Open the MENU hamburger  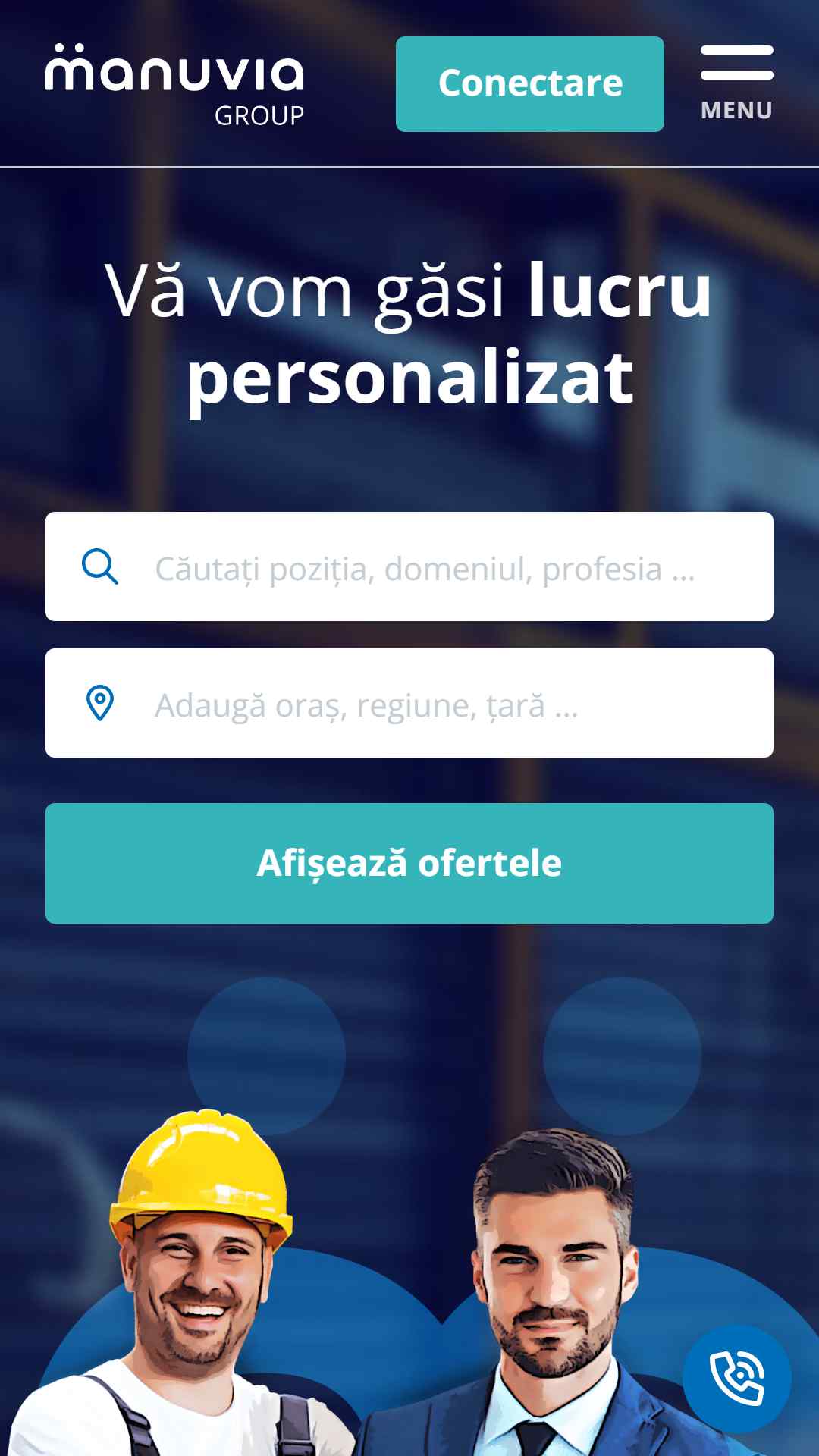(x=736, y=82)
